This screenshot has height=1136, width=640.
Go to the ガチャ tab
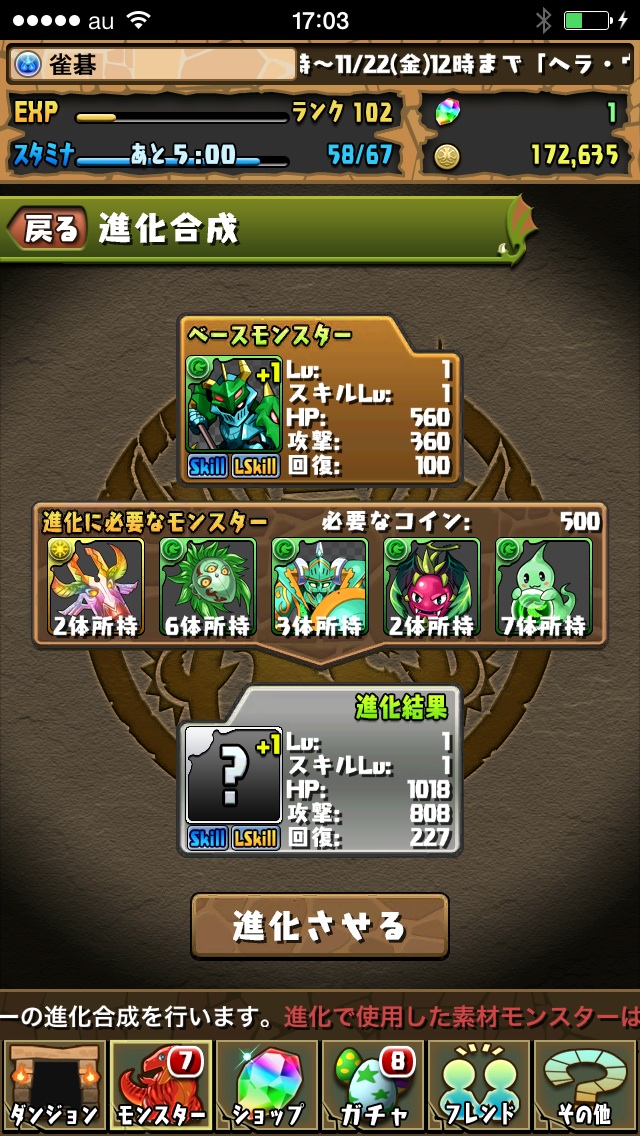[x=372, y=1085]
